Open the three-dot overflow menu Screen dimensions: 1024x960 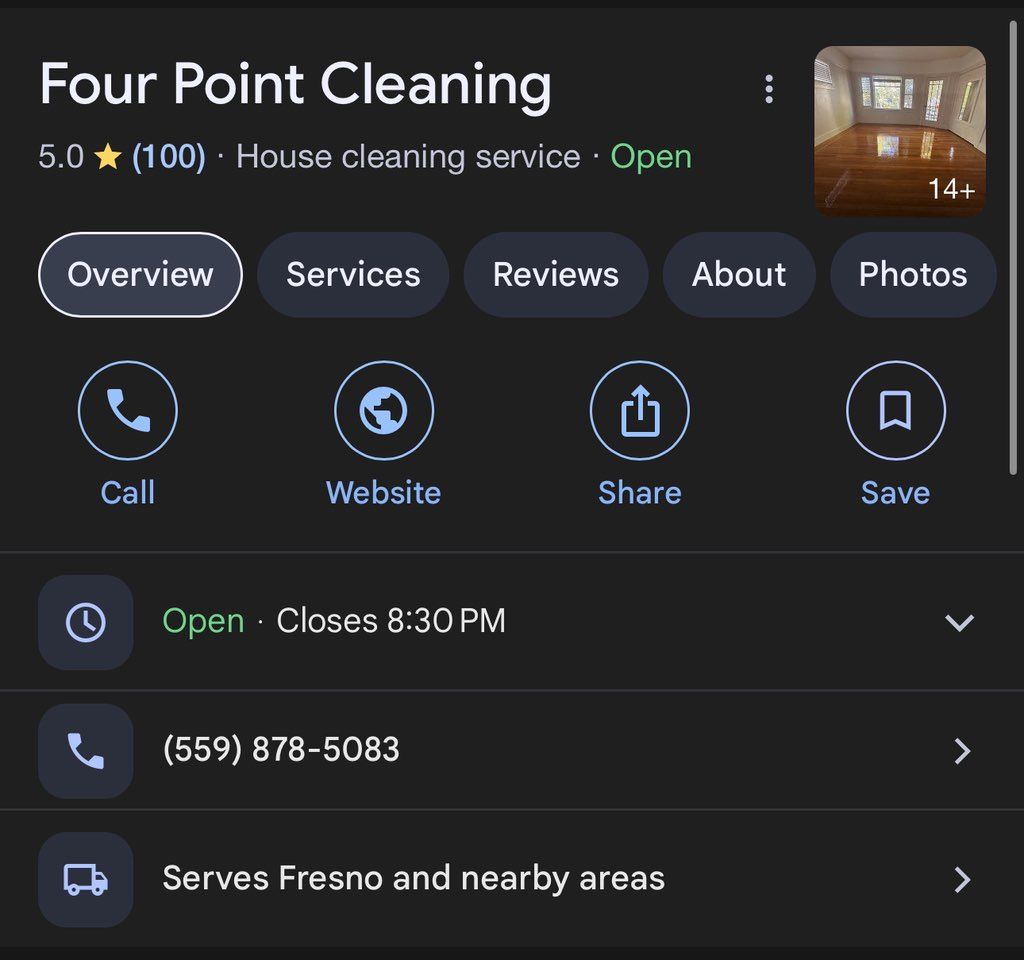pos(768,89)
